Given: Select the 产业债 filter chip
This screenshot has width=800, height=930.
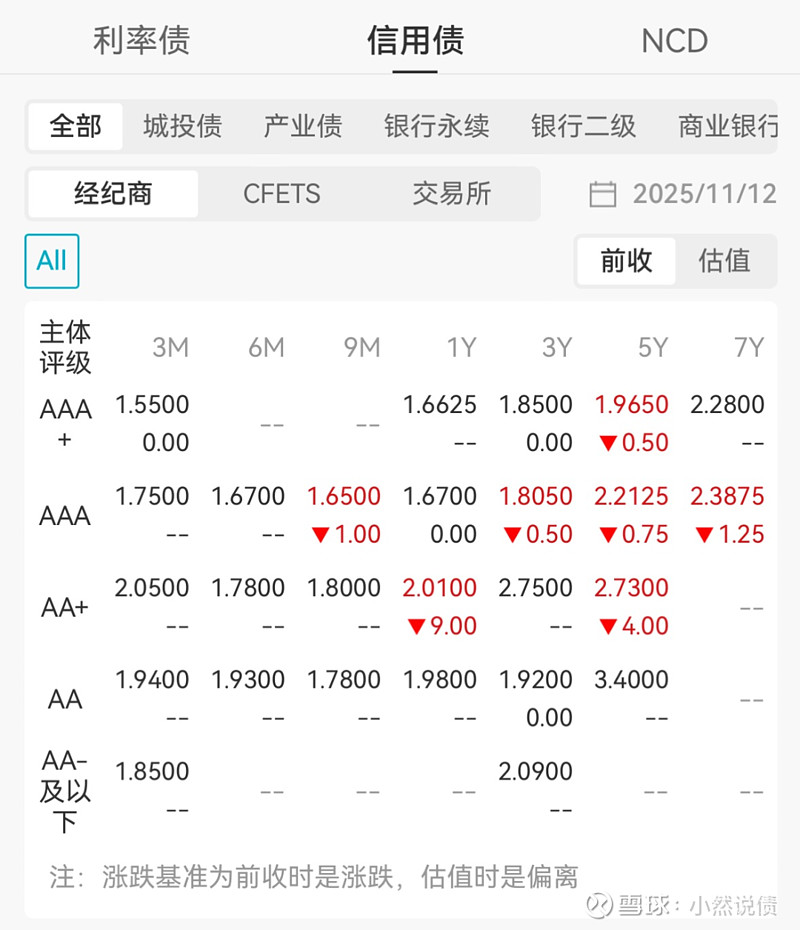Looking at the screenshot, I should tap(302, 127).
